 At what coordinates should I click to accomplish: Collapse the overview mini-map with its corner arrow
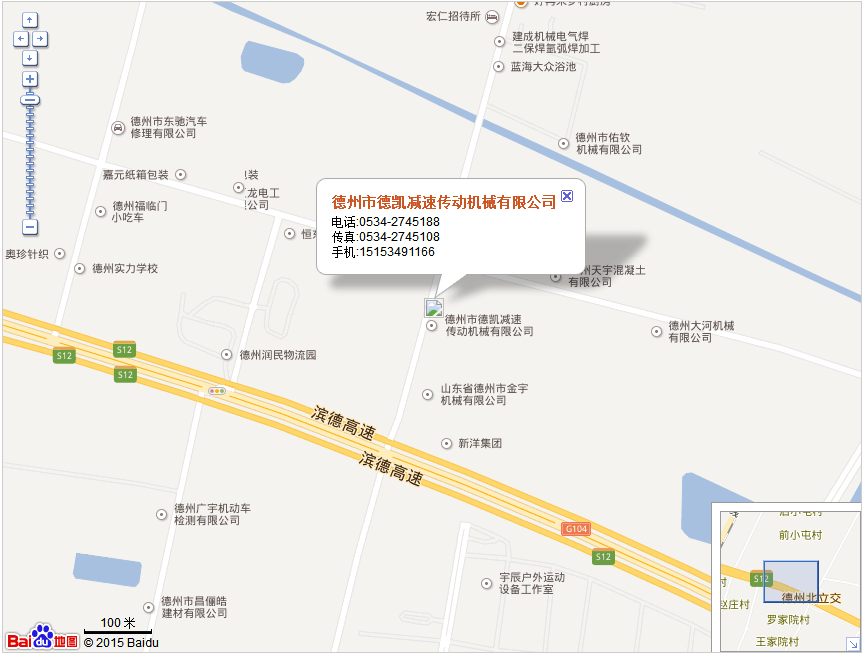coord(852,644)
